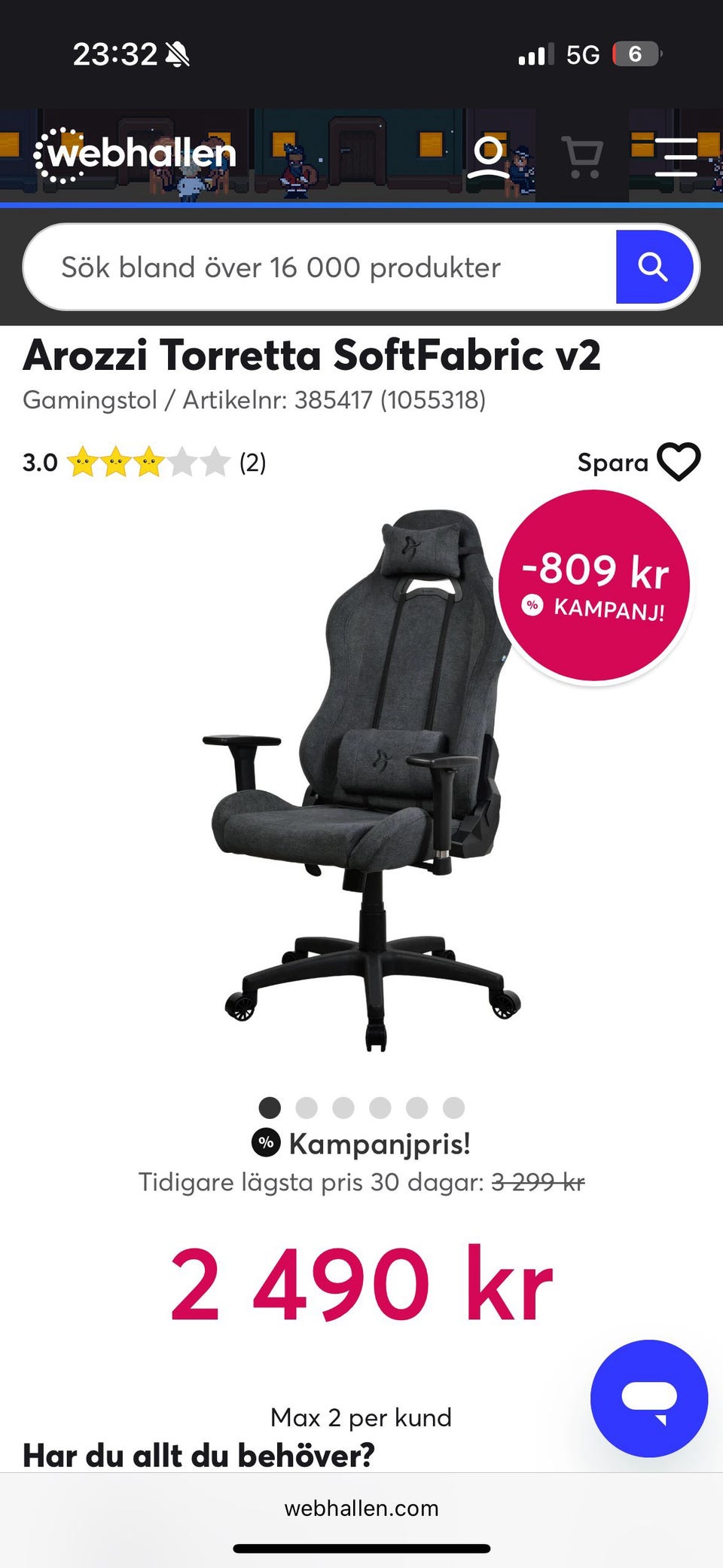Open the 3.0 star rating reviews

(x=144, y=462)
